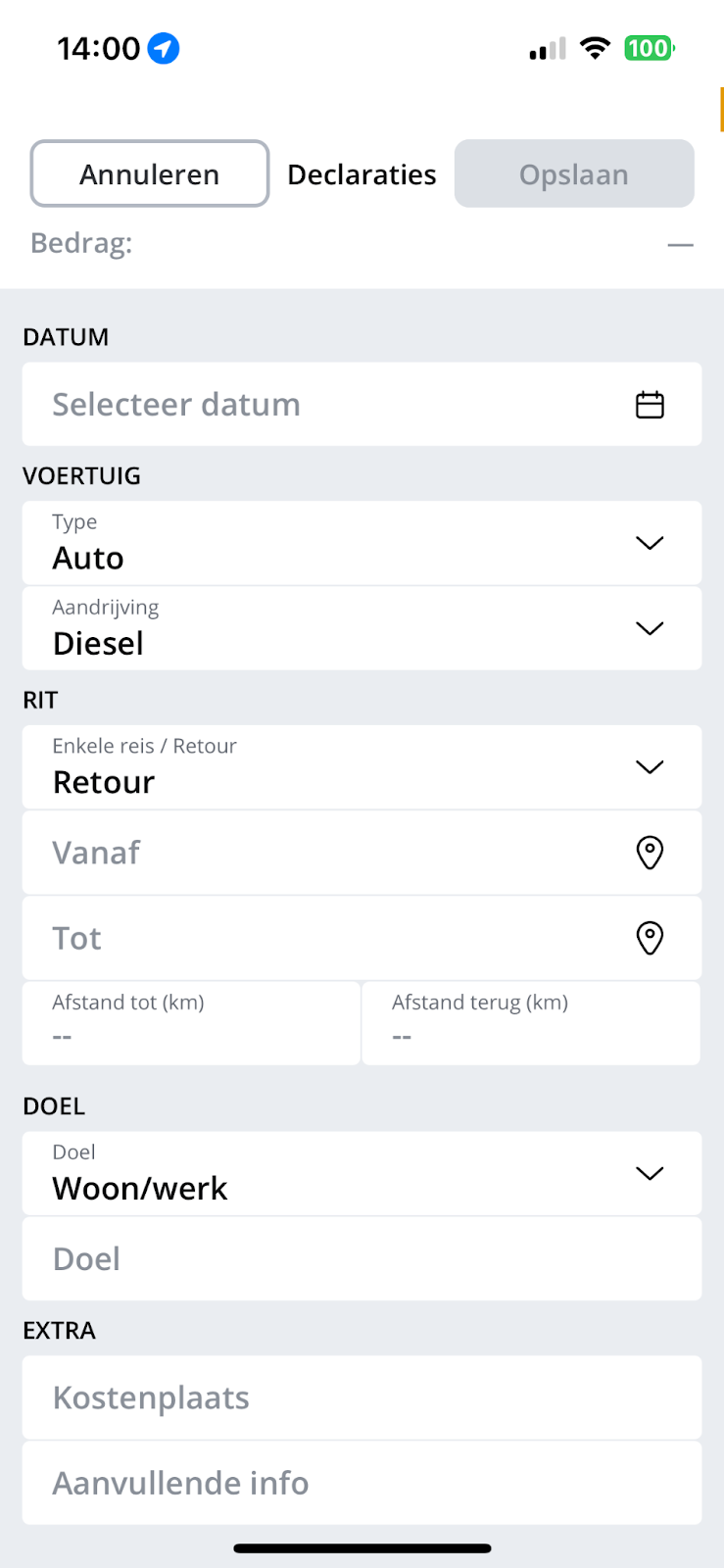Expand the vehicle Type dropdown showing Auto

(x=362, y=543)
